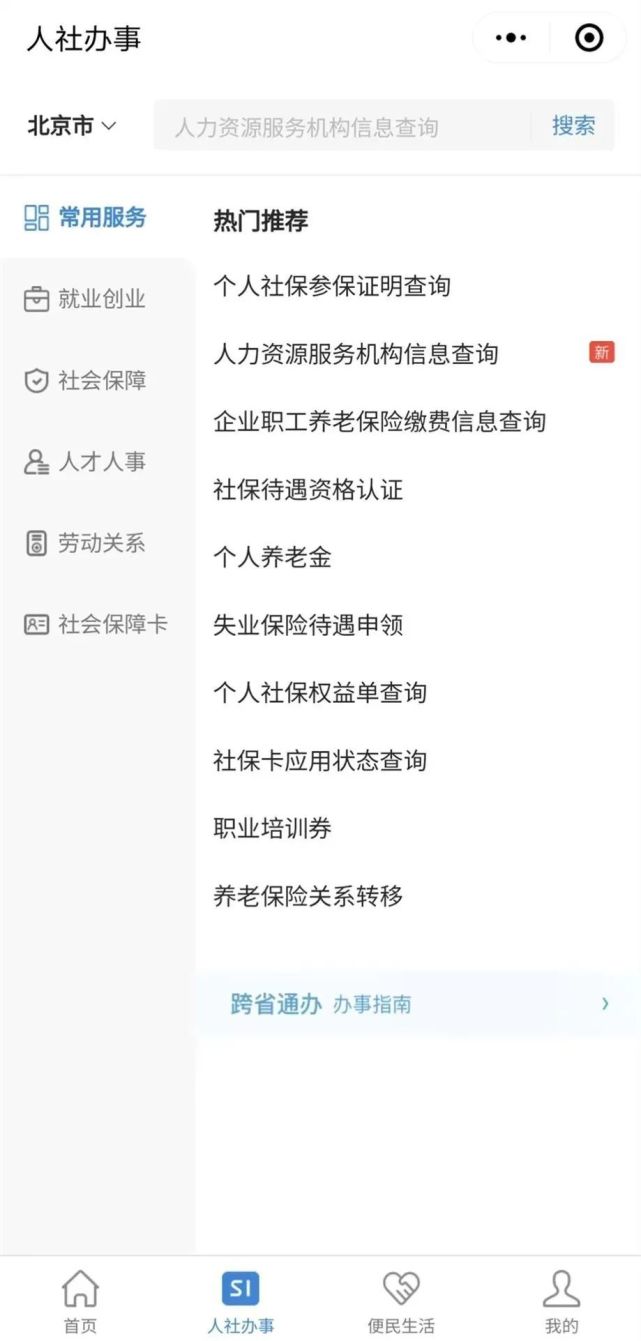Switch to the 便民生活 tab
The image size is (641, 1341).
(x=401, y=1301)
